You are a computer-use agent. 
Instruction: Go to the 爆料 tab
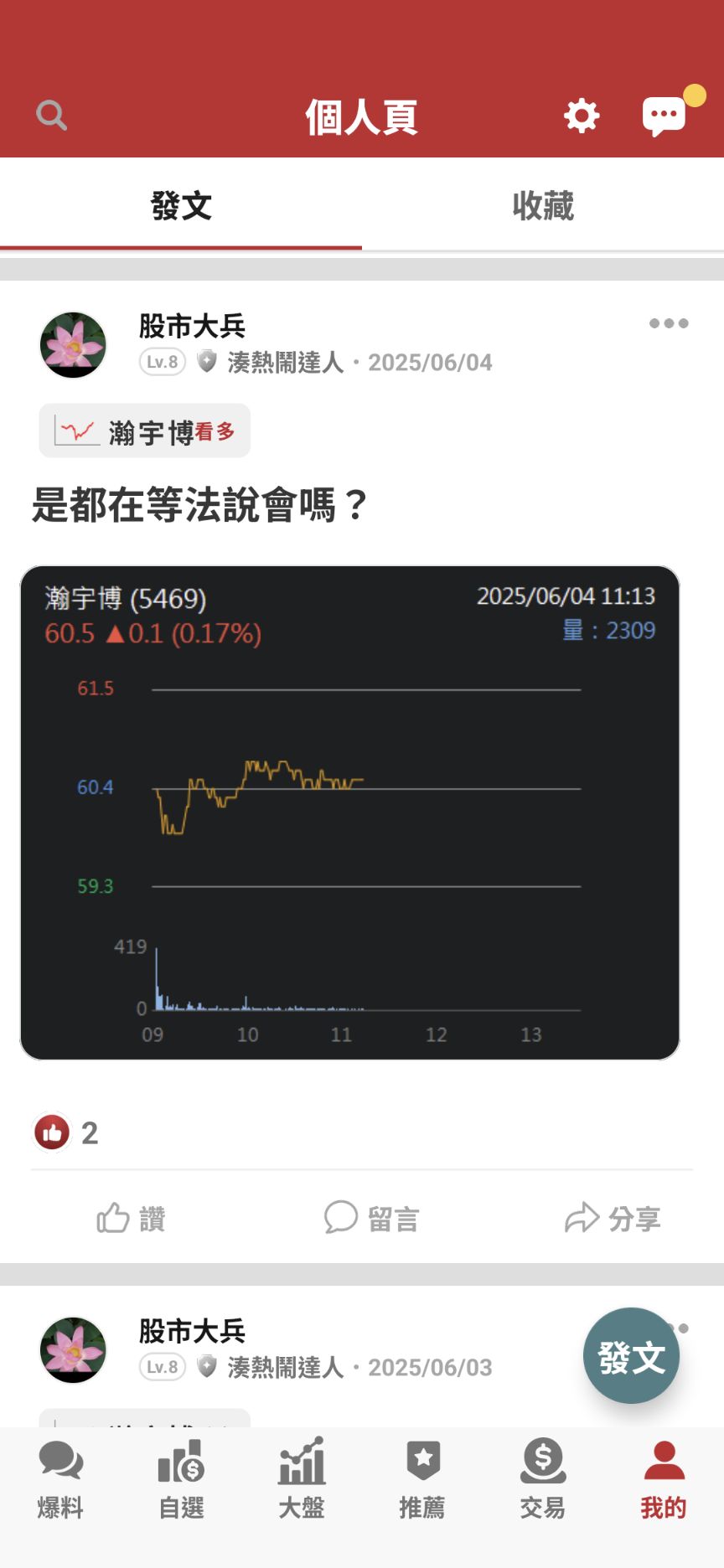(60, 1480)
